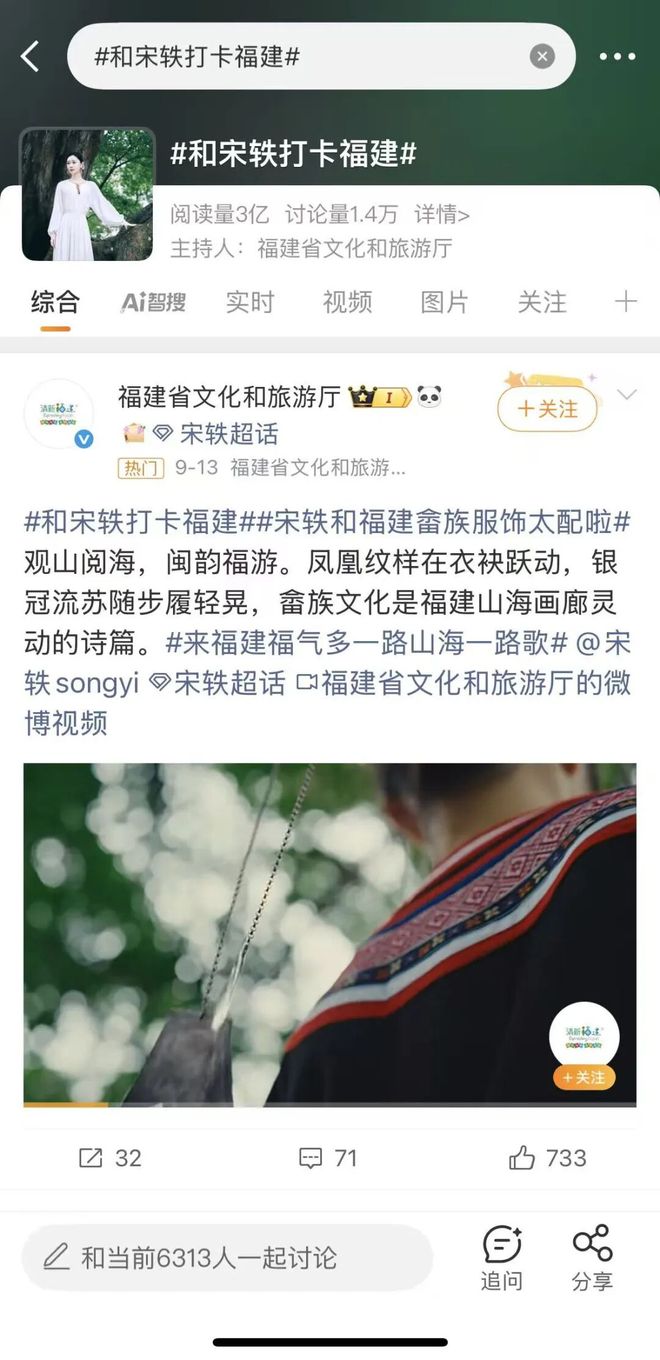Open the 宋轶超话 link under the account name
Screen dimensions: 660x1360
pyautogui.click(x=228, y=433)
